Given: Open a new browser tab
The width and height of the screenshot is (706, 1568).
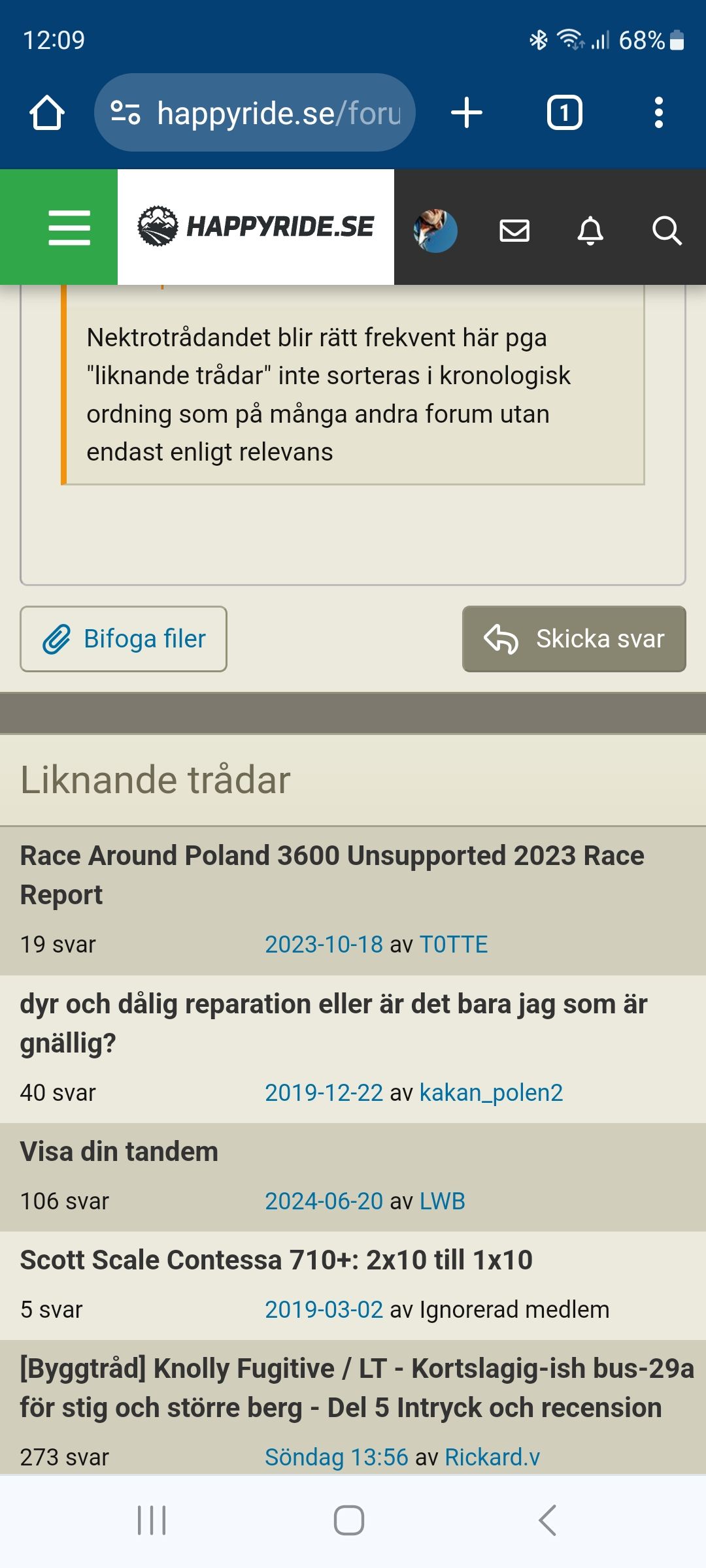Looking at the screenshot, I should 467,112.
